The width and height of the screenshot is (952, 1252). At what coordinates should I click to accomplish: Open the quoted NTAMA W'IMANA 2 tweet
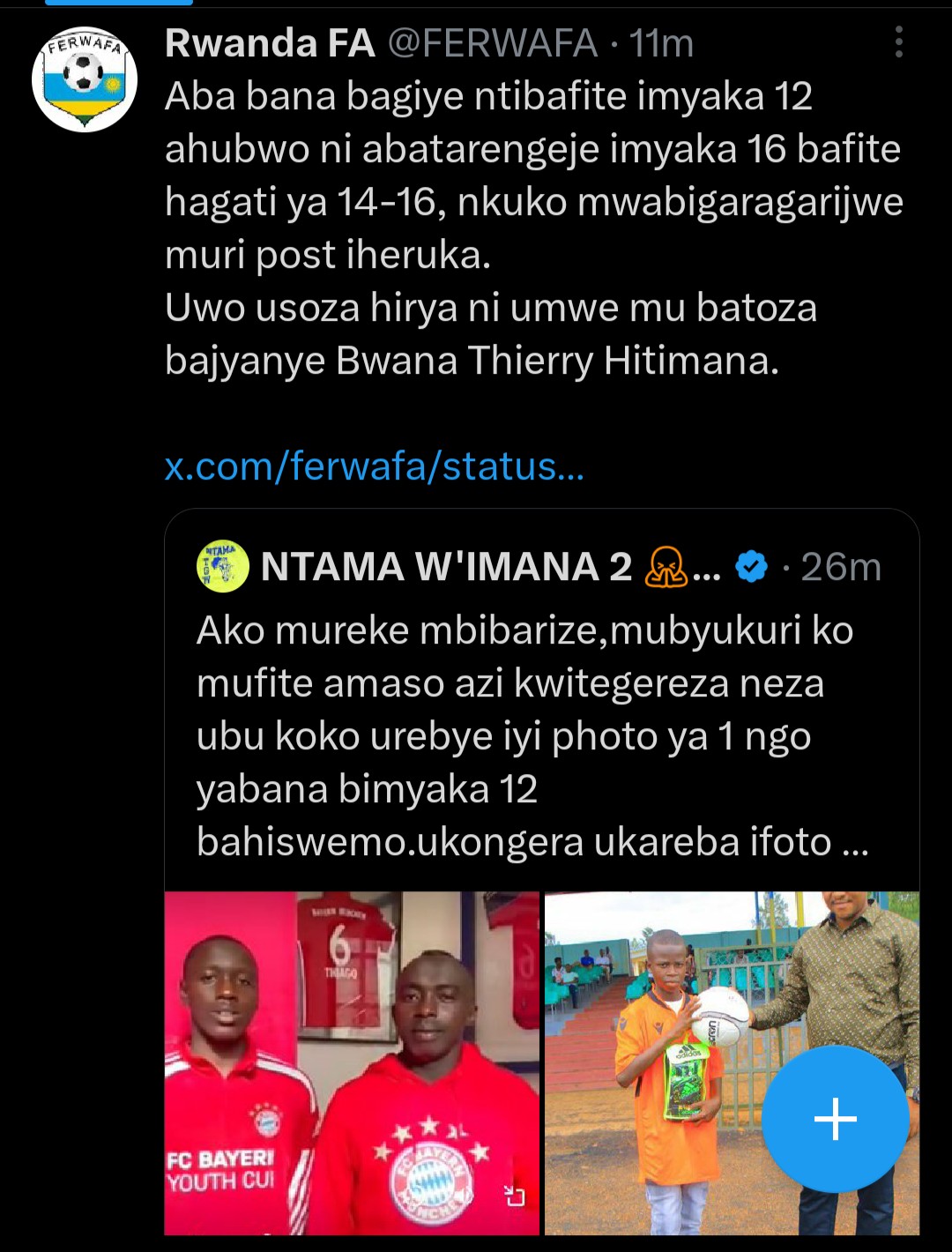click(532, 736)
